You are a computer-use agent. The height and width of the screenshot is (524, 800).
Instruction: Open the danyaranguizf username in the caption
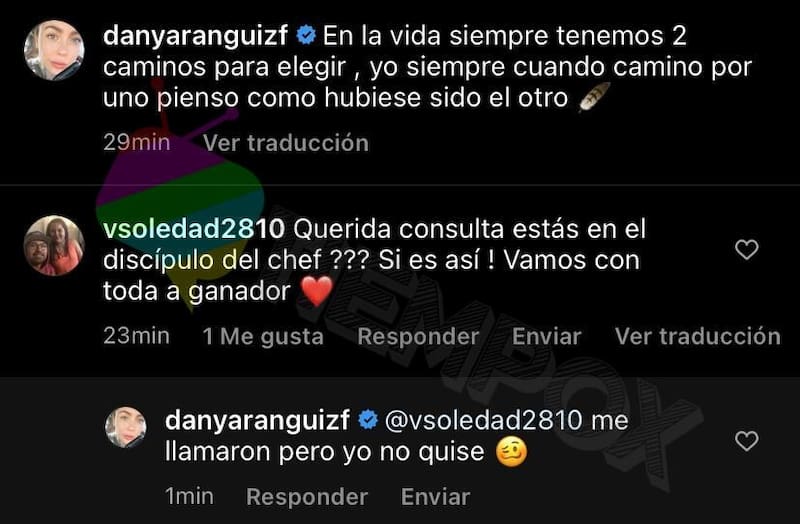point(195,37)
